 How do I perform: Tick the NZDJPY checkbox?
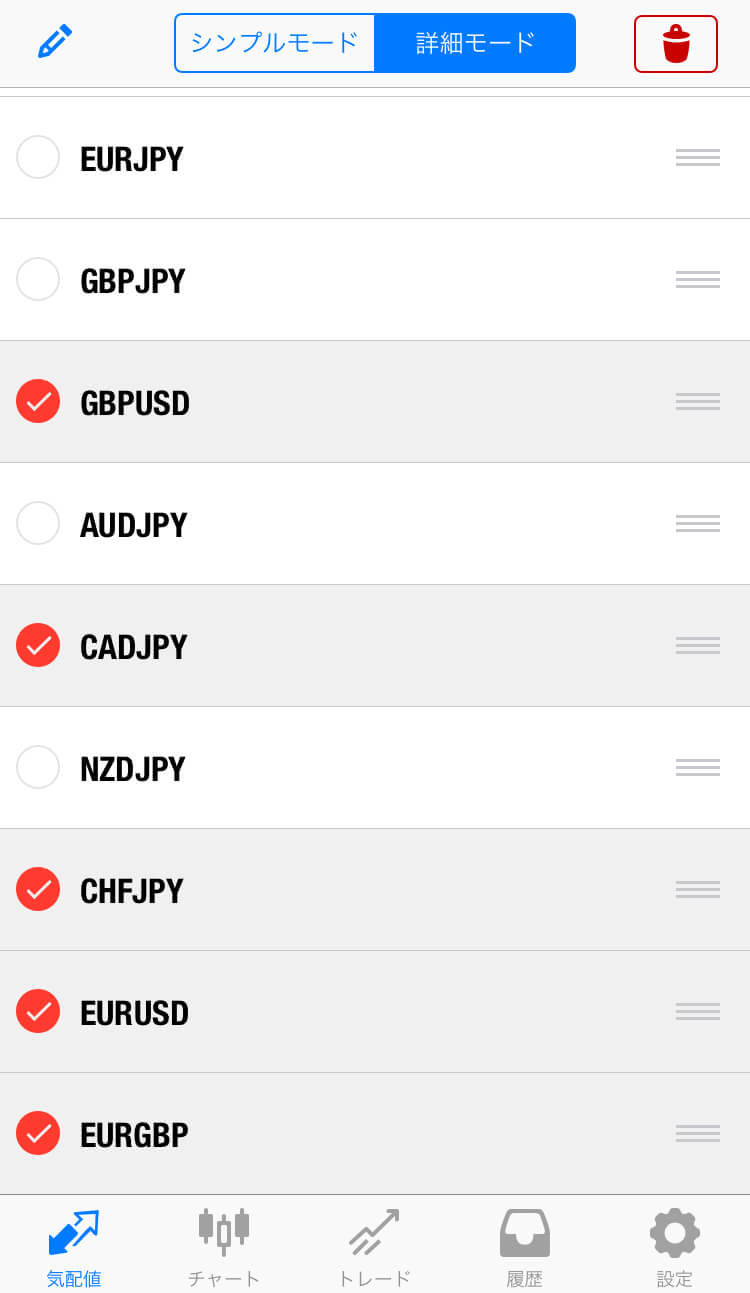click(38, 767)
